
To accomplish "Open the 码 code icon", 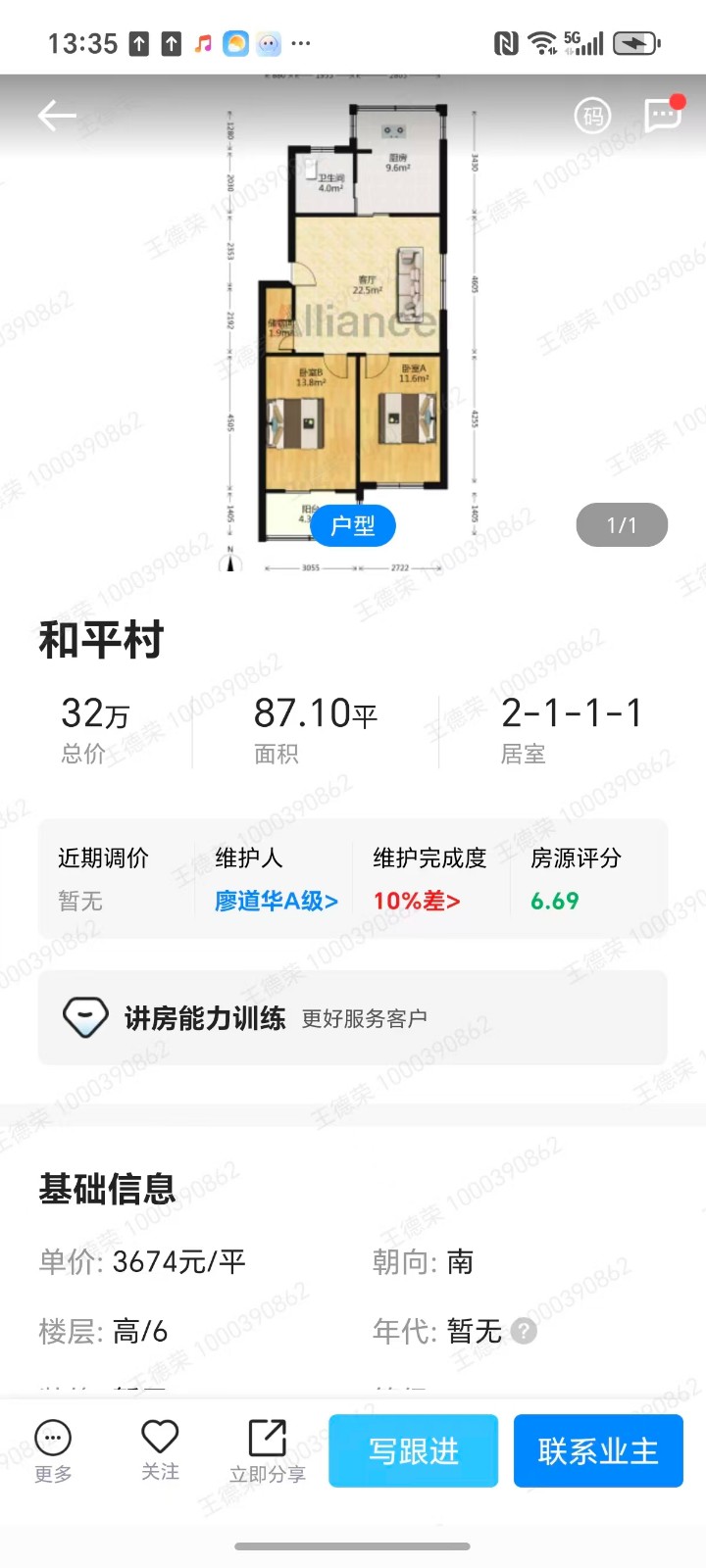I will coord(592,117).
